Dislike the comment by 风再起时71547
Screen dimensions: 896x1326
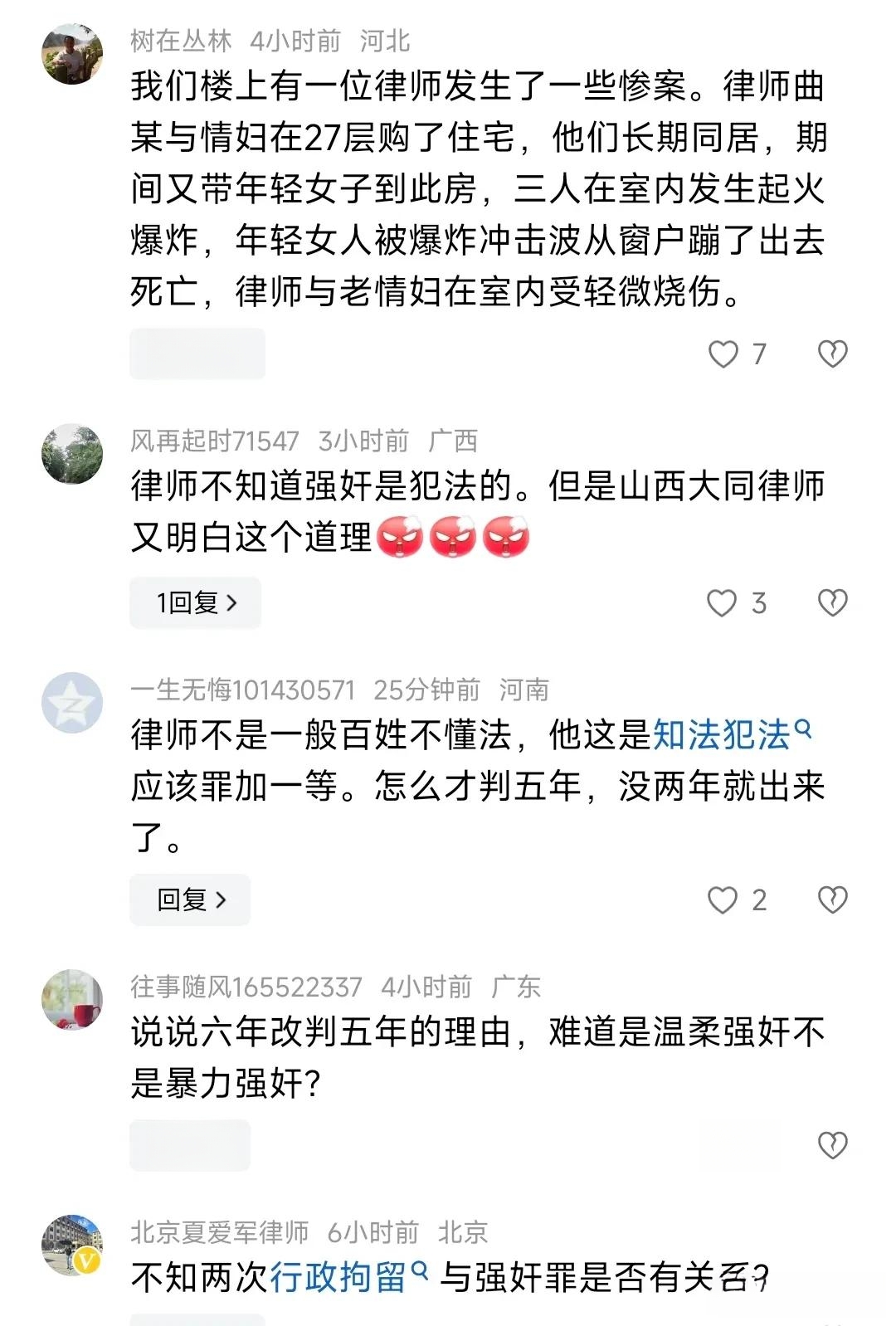coord(832,602)
